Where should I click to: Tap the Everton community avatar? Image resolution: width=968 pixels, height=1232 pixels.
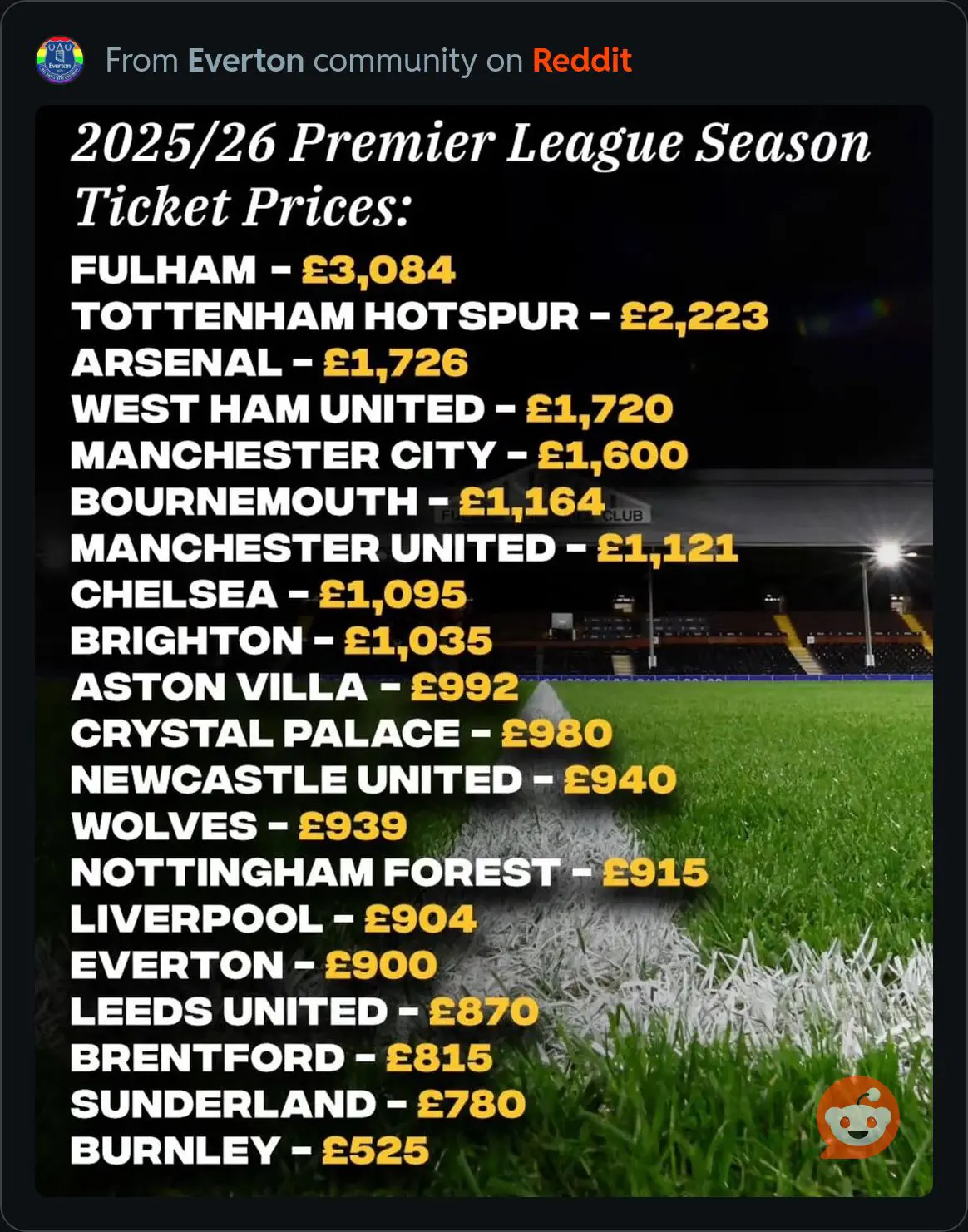60,61
